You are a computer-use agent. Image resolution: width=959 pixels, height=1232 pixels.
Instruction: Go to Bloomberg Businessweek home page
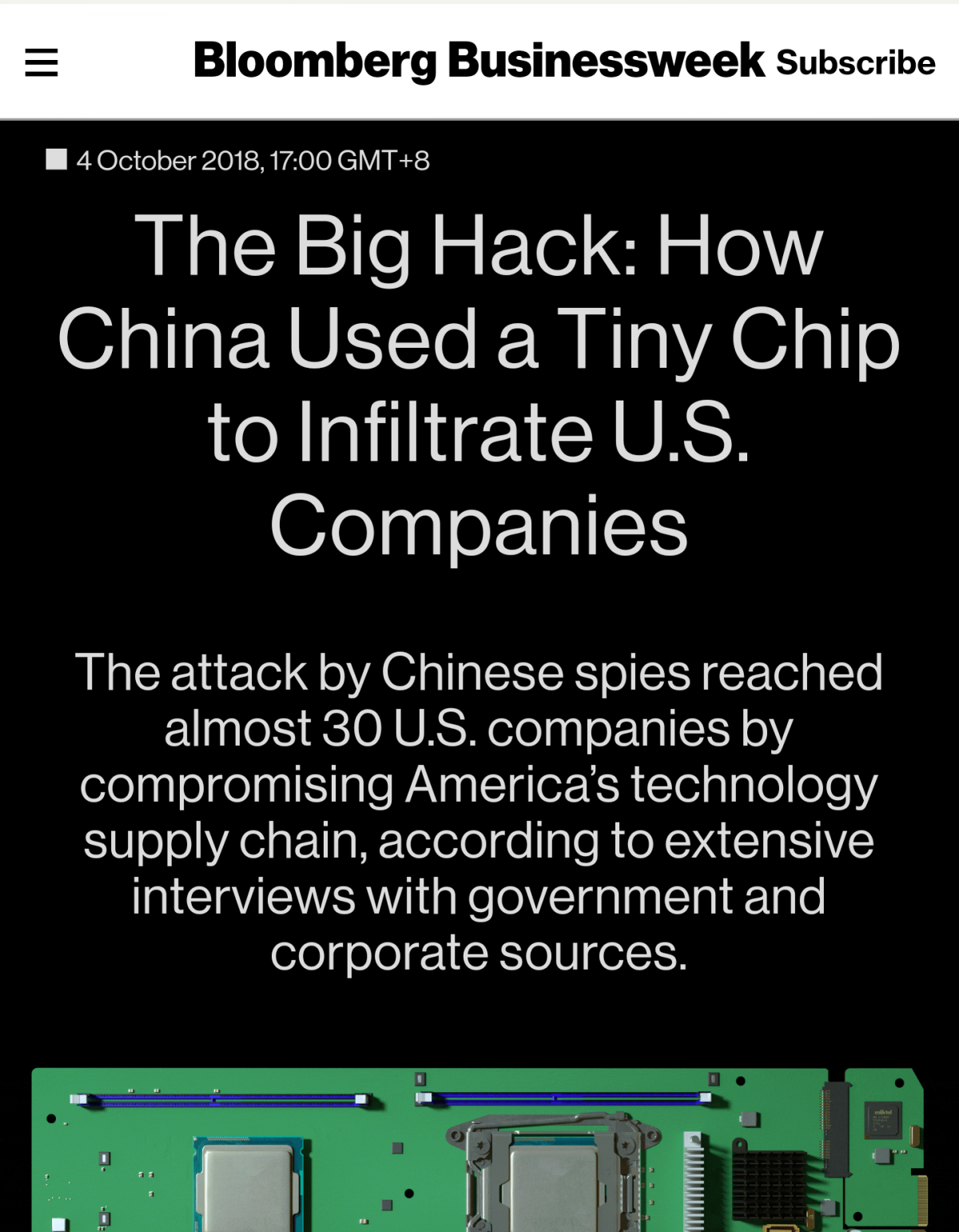pyautogui.click(x=479, y=62)
